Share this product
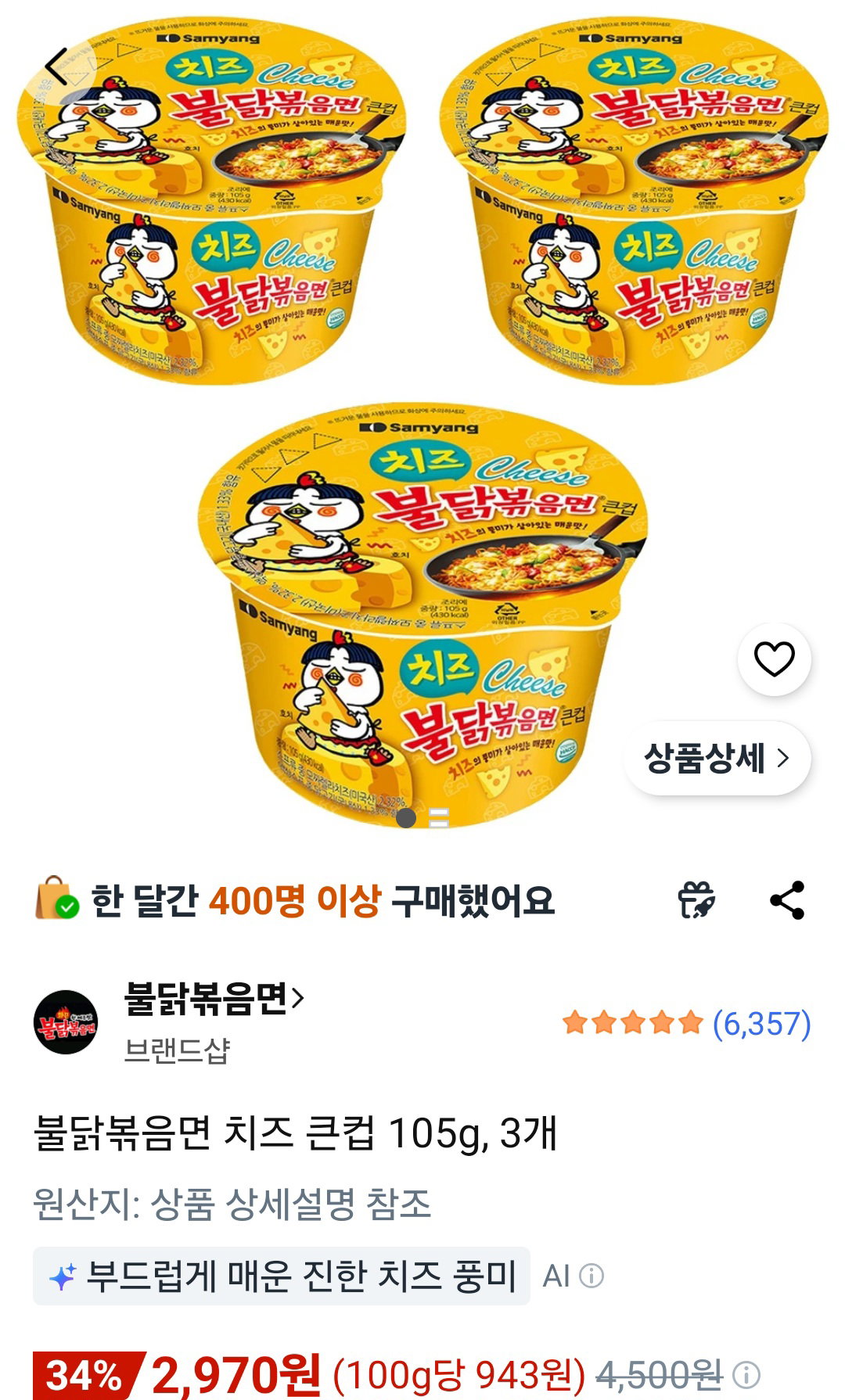Screen dimensions: 845x1400 [x=787, y=900]
